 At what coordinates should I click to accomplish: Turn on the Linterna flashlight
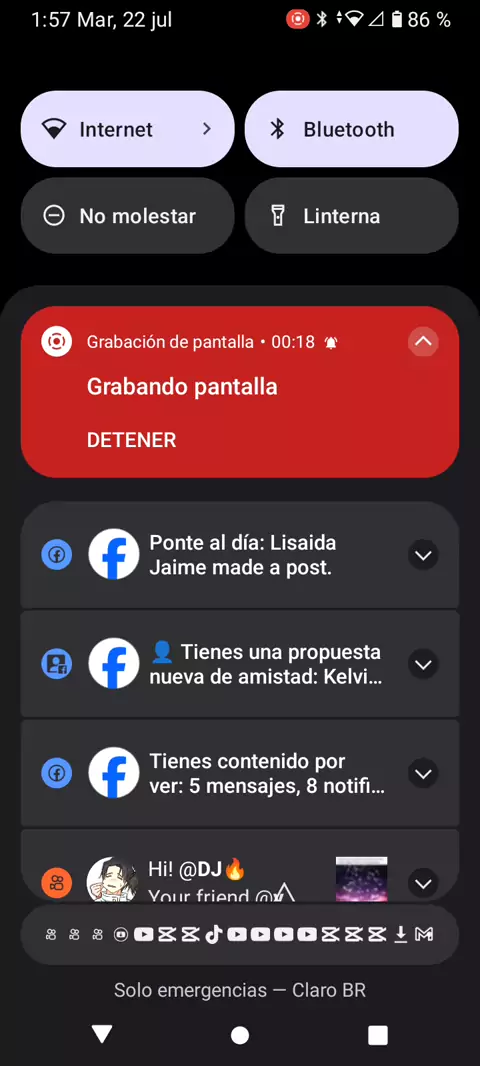pyautogui.click(x=352, y=216)
